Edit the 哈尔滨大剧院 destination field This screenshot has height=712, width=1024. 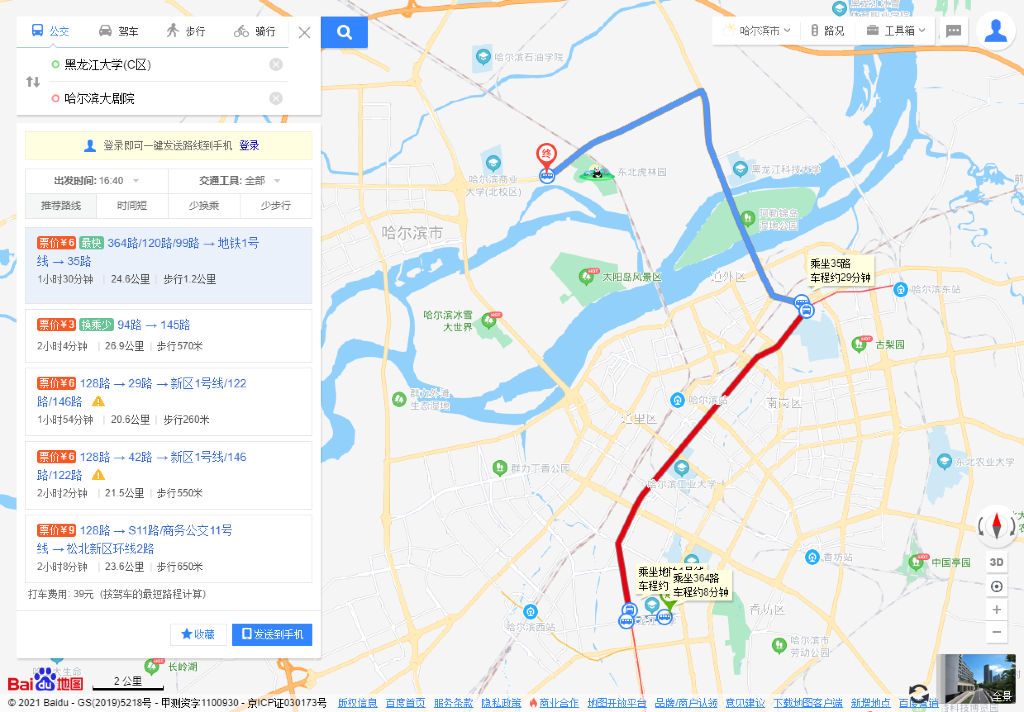point(160,98)
